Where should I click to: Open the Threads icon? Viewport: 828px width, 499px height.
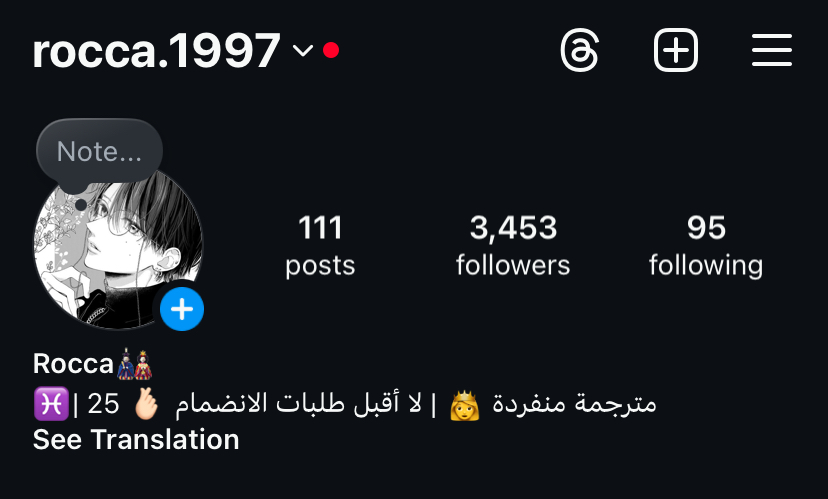coord(580,50)
